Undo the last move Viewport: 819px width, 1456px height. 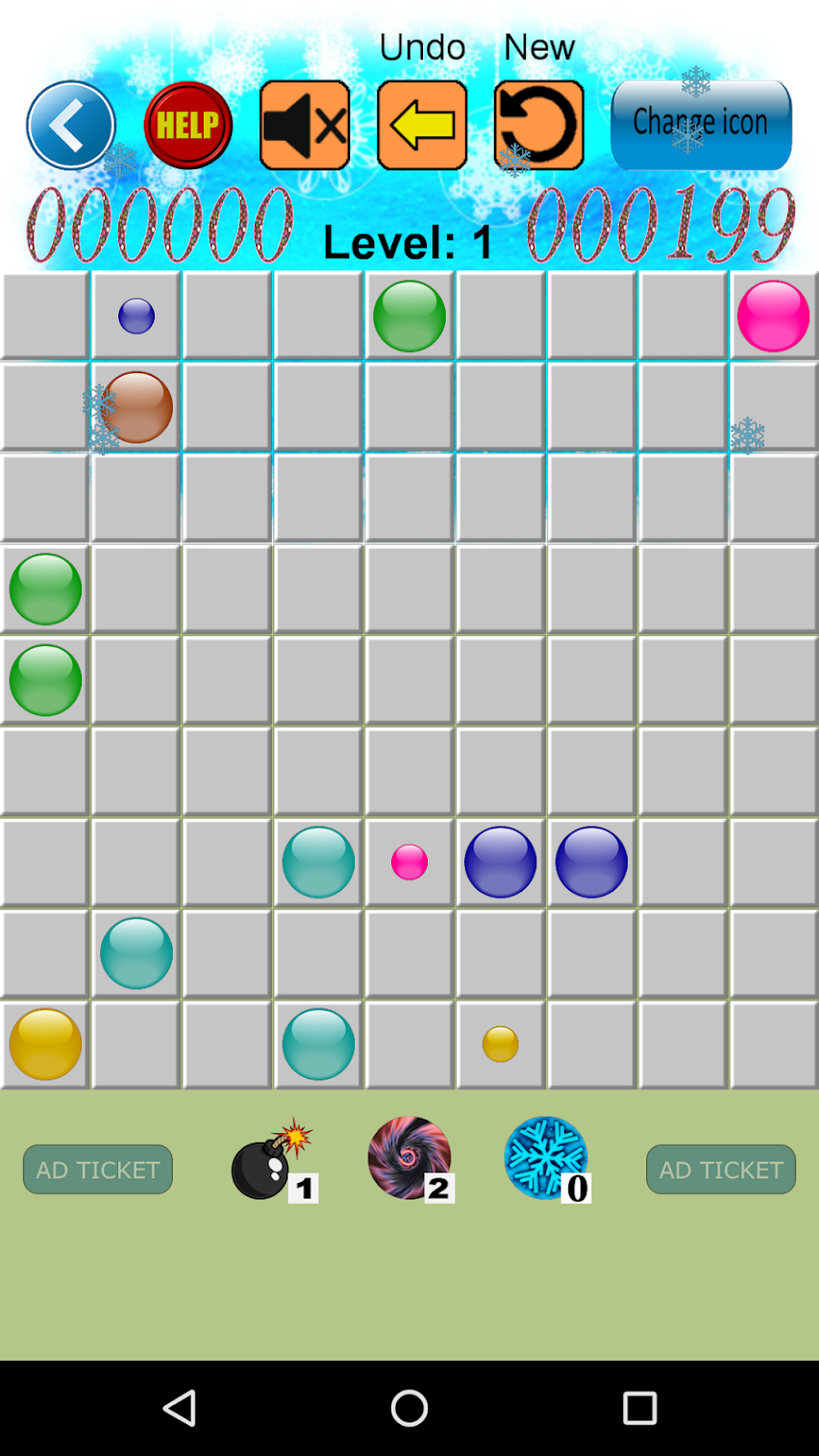422,125
